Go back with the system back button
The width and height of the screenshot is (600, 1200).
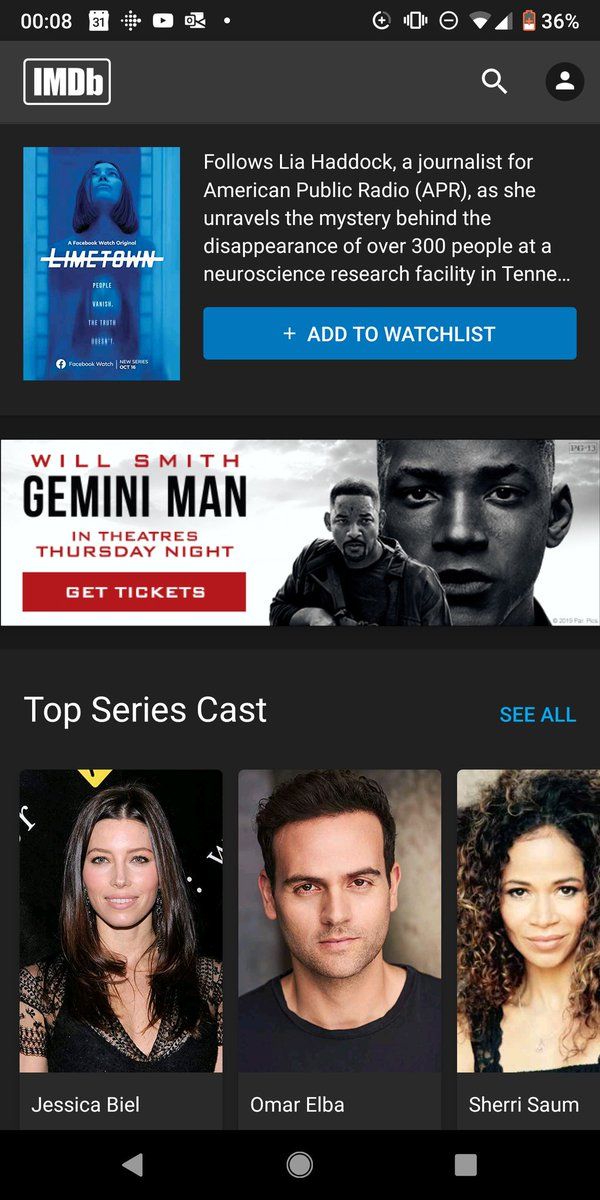[x=132, y=1165]
